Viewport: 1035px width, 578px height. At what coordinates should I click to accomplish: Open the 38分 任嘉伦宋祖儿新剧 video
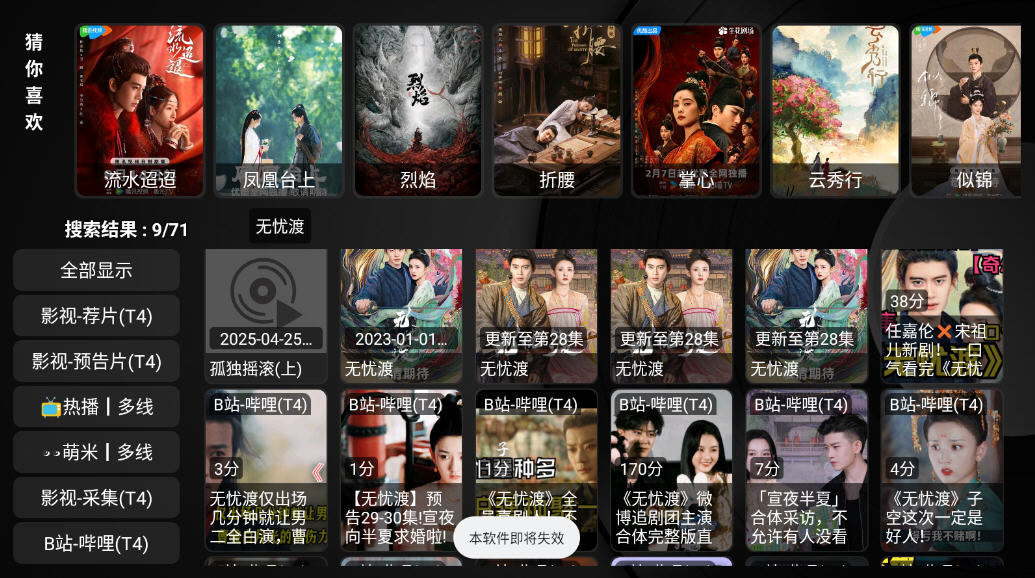tap(942, 315)
